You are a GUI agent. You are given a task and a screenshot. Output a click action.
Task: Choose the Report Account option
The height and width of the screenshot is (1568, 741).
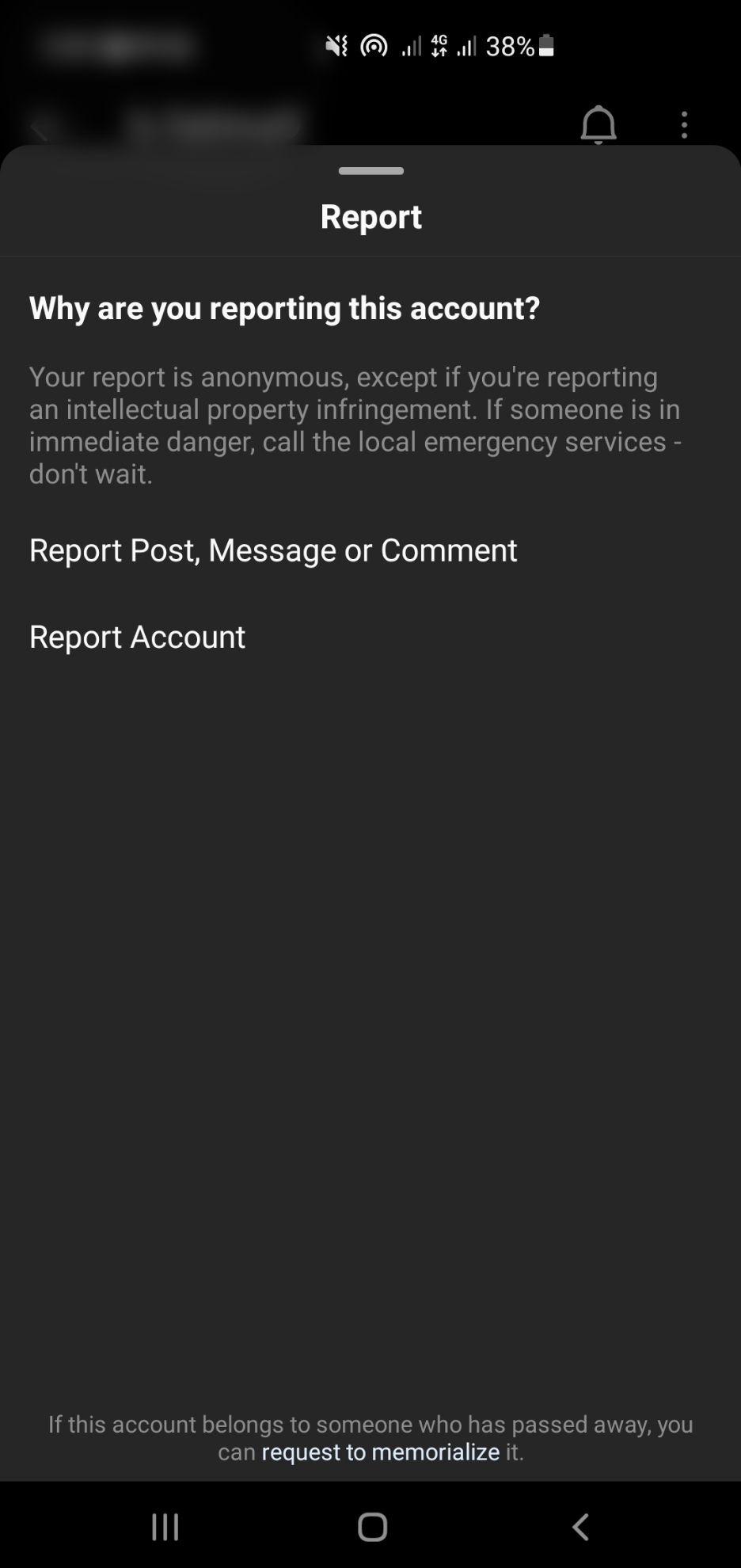137,637
